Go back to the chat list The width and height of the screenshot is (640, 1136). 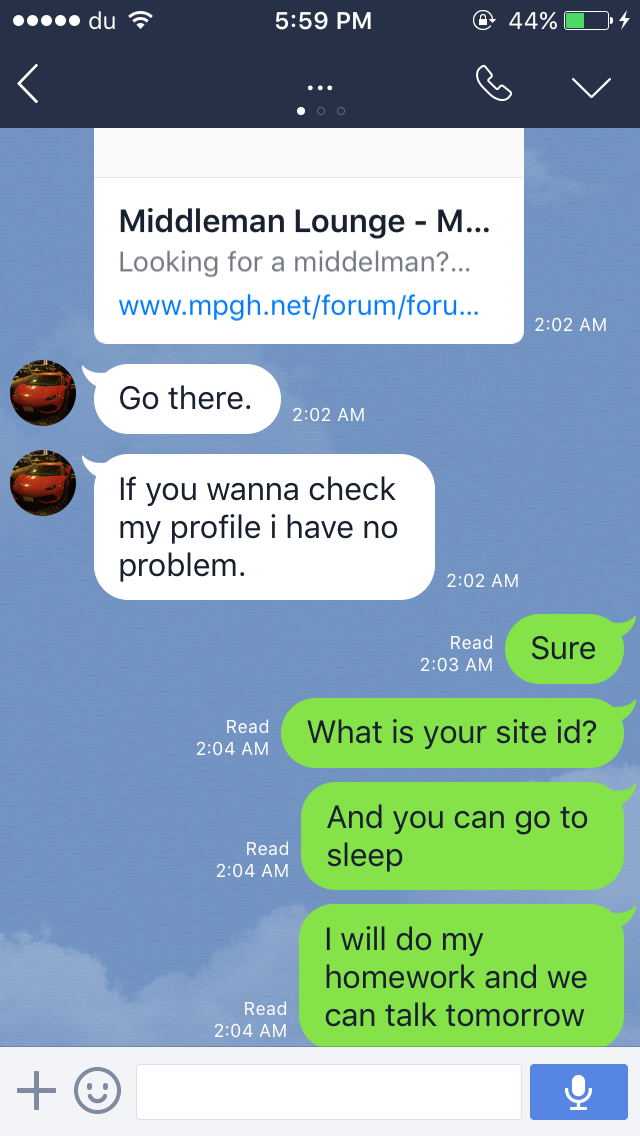tap(28, 84)
